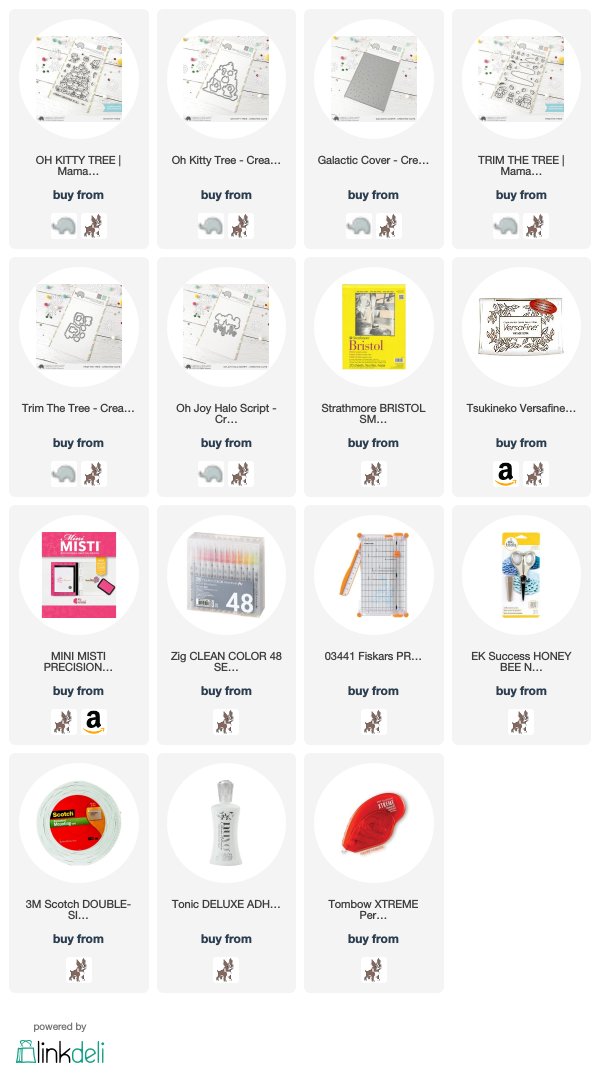Buy Tonic DELUXE ADH from dog store
This screenshot has width=600, height=1073.
pyautogui.click(x=226, y=970)
